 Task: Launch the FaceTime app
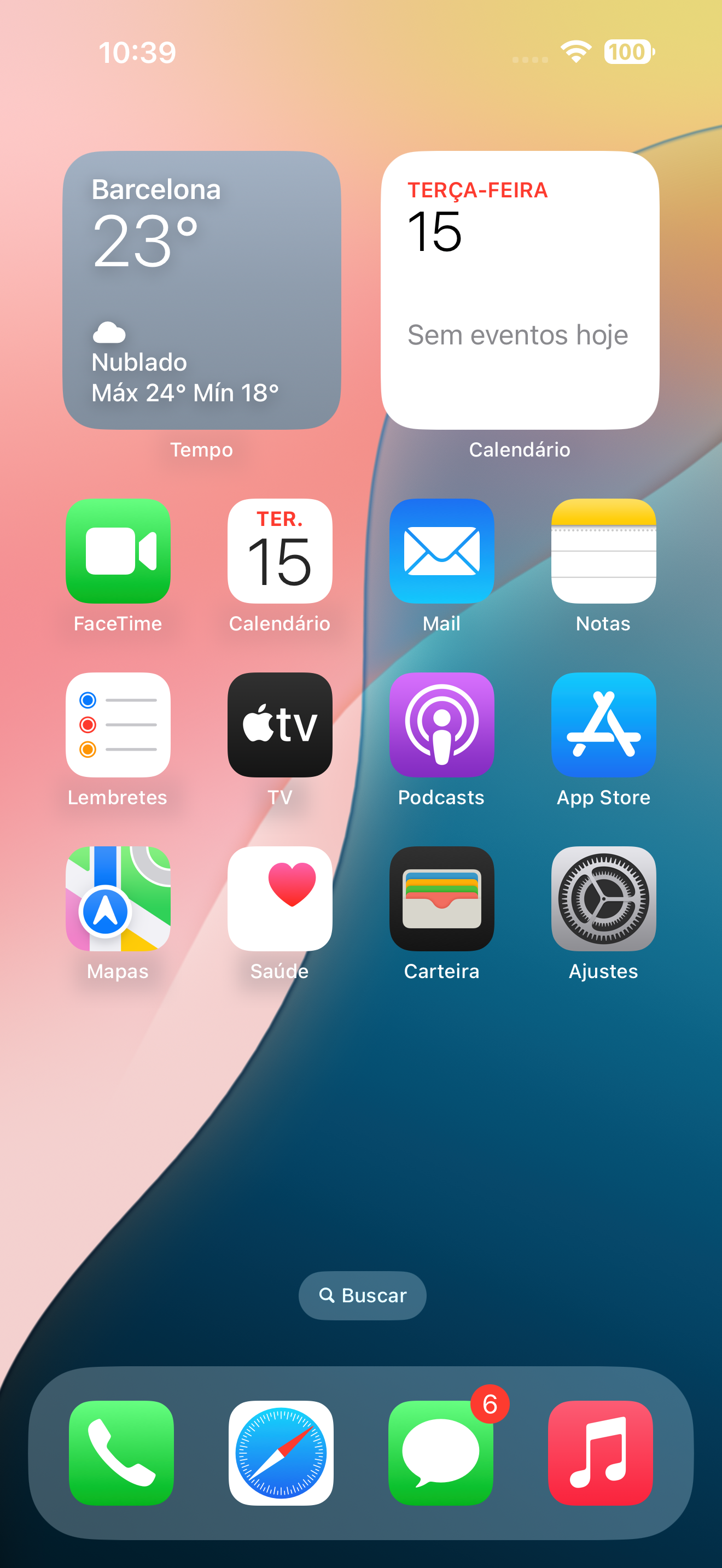click(118, 551)
